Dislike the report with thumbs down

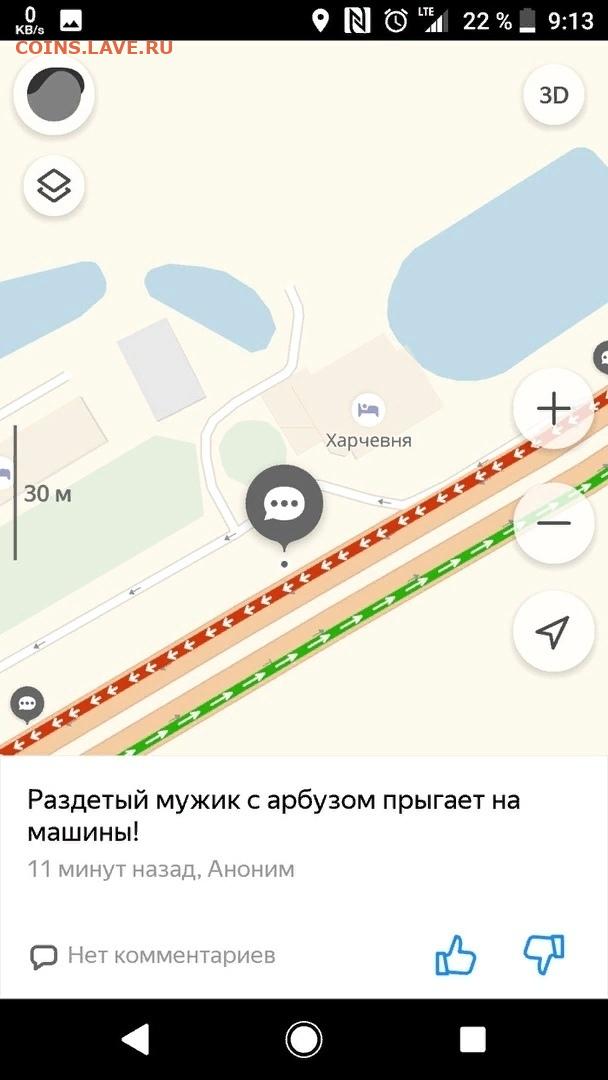(x=544, y=955)
